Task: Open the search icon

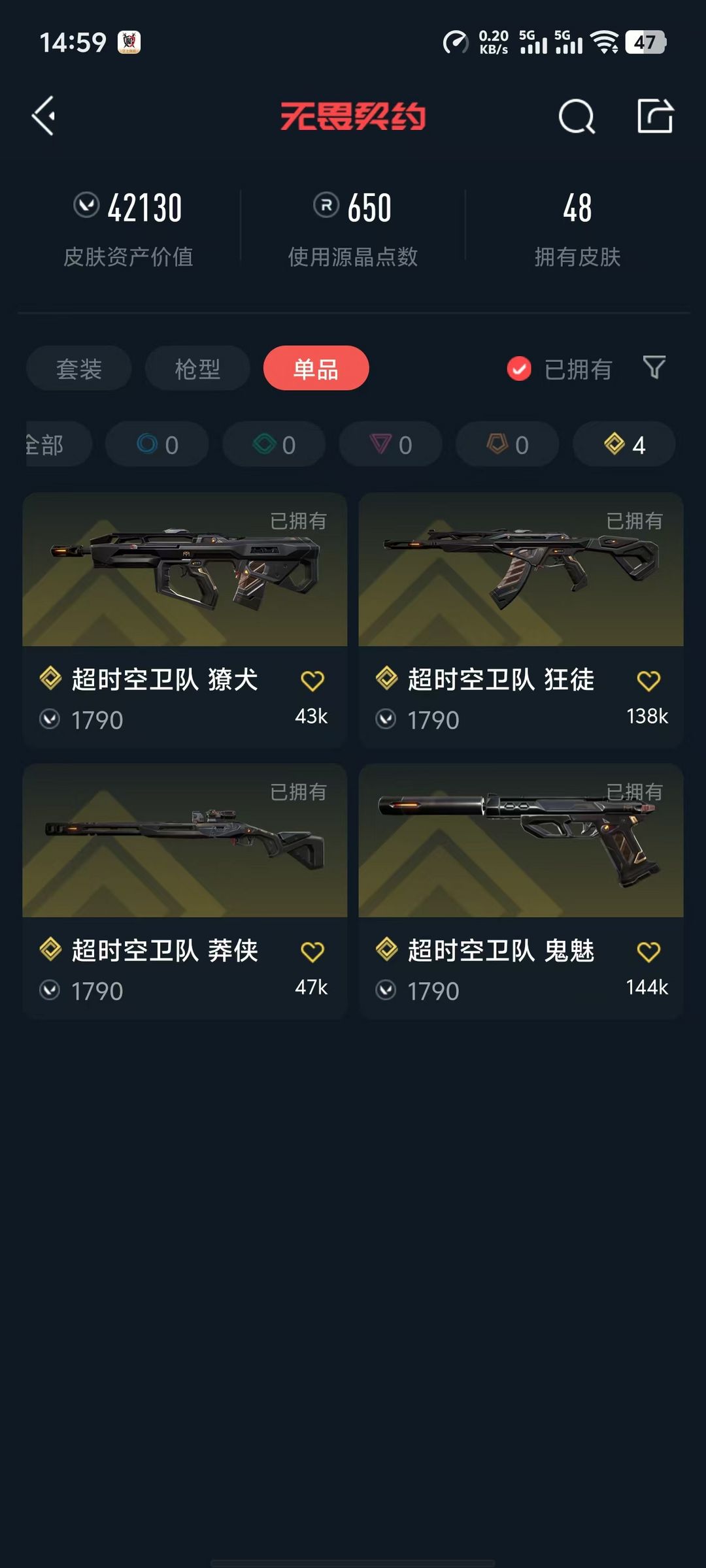Action: point(577,117)
